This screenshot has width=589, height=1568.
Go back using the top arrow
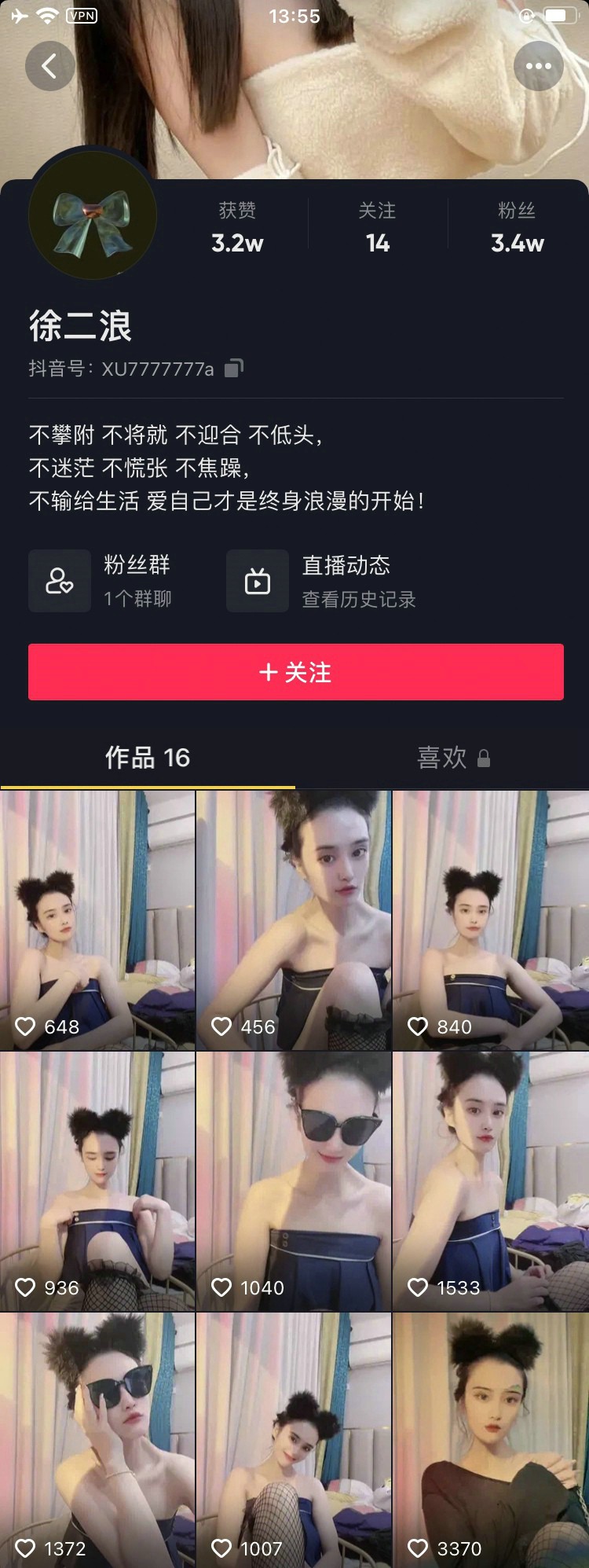(49, 66)
